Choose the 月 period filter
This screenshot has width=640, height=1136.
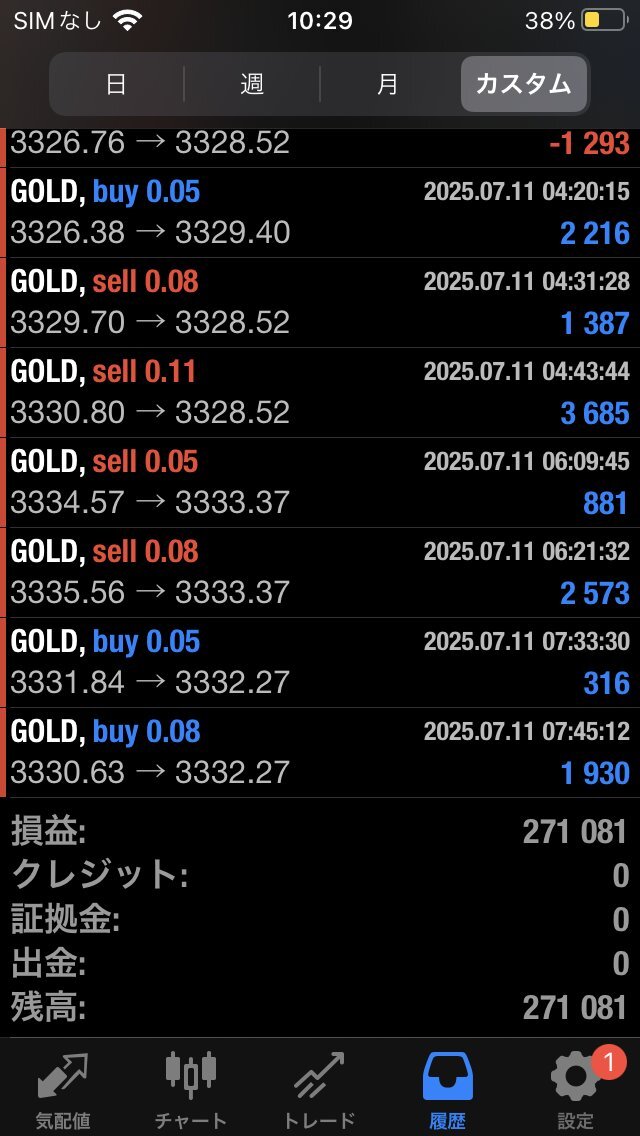pyautogui.click(x=388, y=85)
